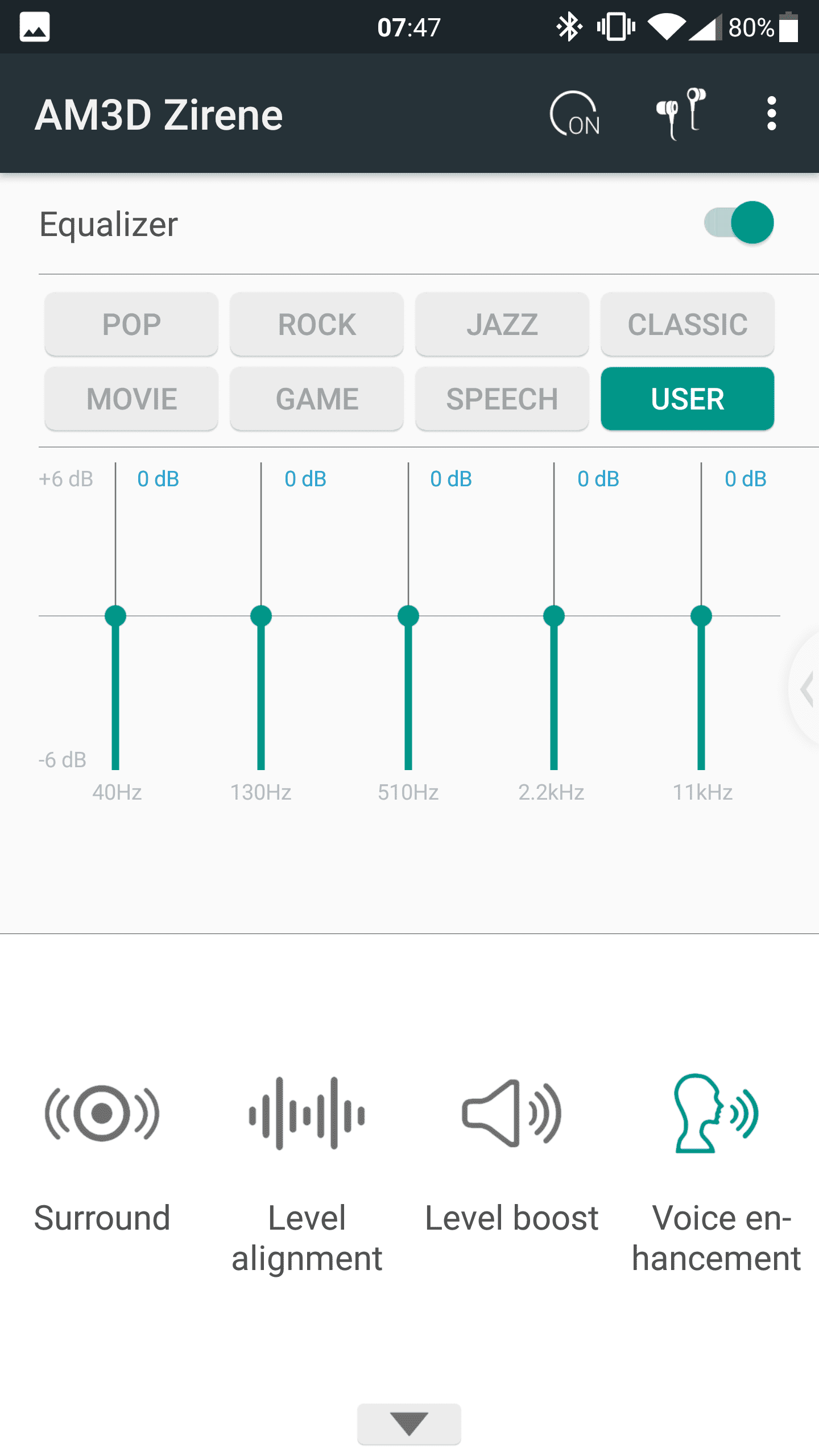Select the Surround sound effect icon
The image size is (819, 1456).
click(x=102, y=1114)
